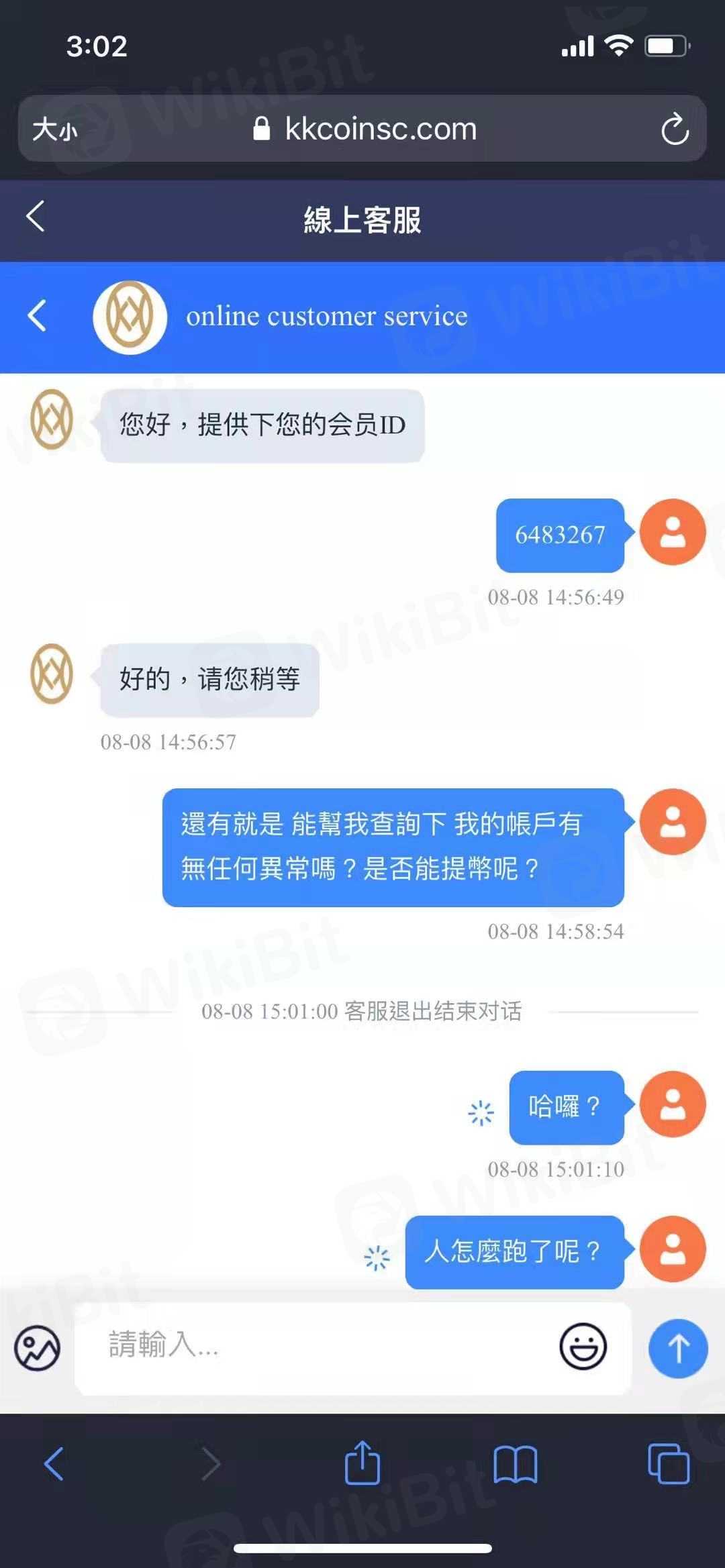Open the emoji picker
Viewport: 725px width, 1568px height.
583,1346
